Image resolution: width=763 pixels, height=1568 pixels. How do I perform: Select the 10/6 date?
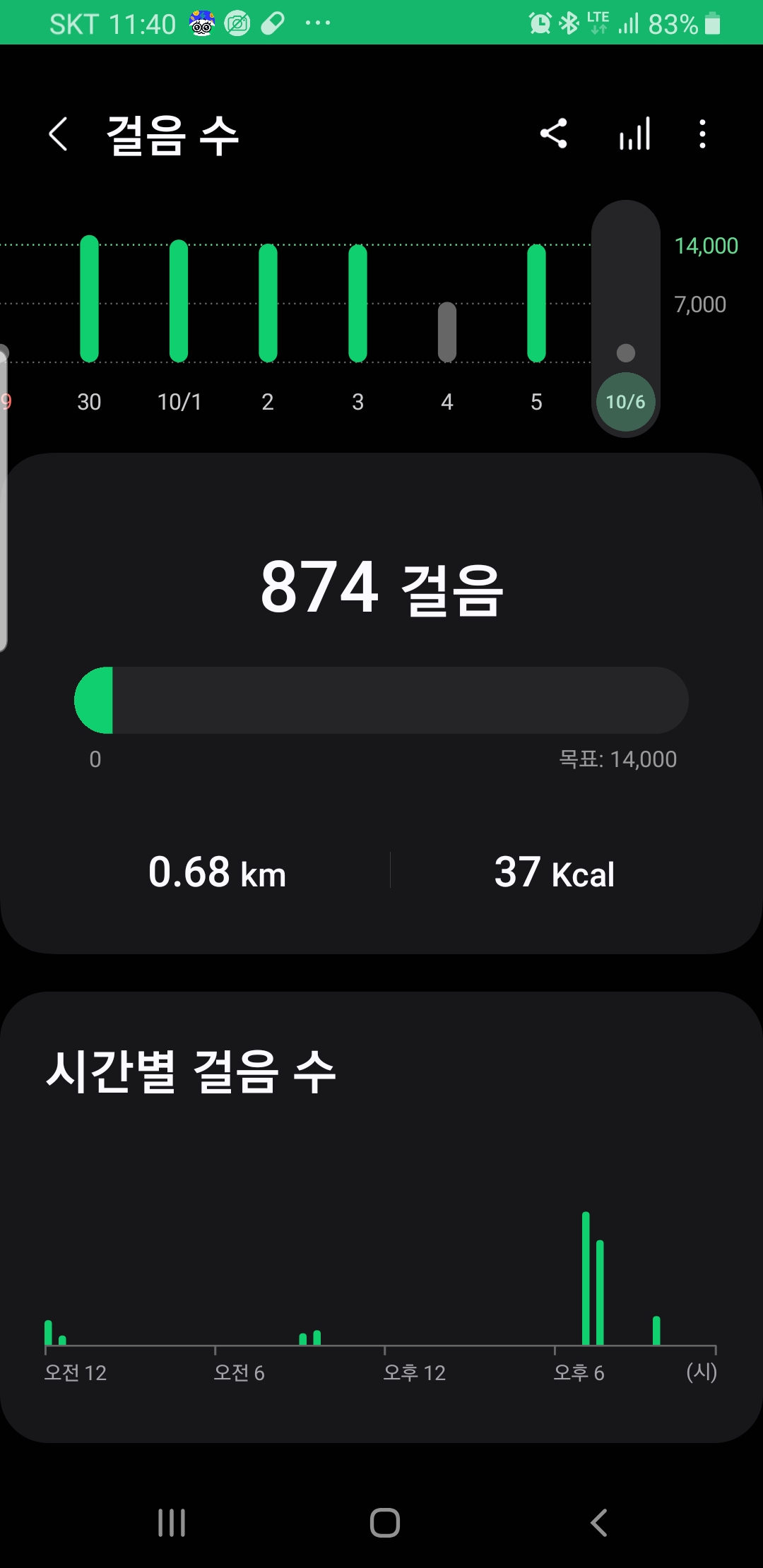click(625, 402)
